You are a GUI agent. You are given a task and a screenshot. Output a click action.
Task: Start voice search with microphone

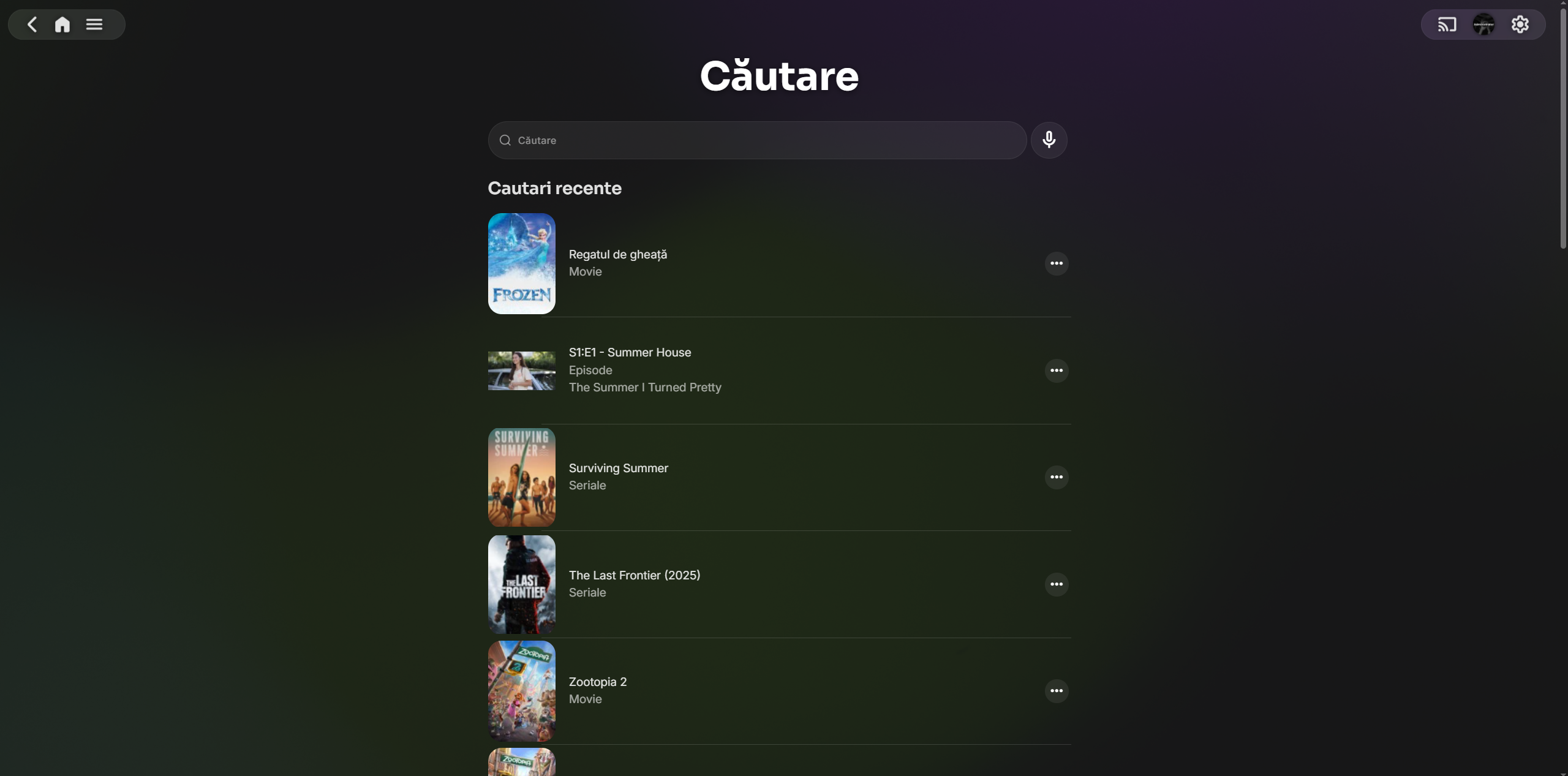1049,140
